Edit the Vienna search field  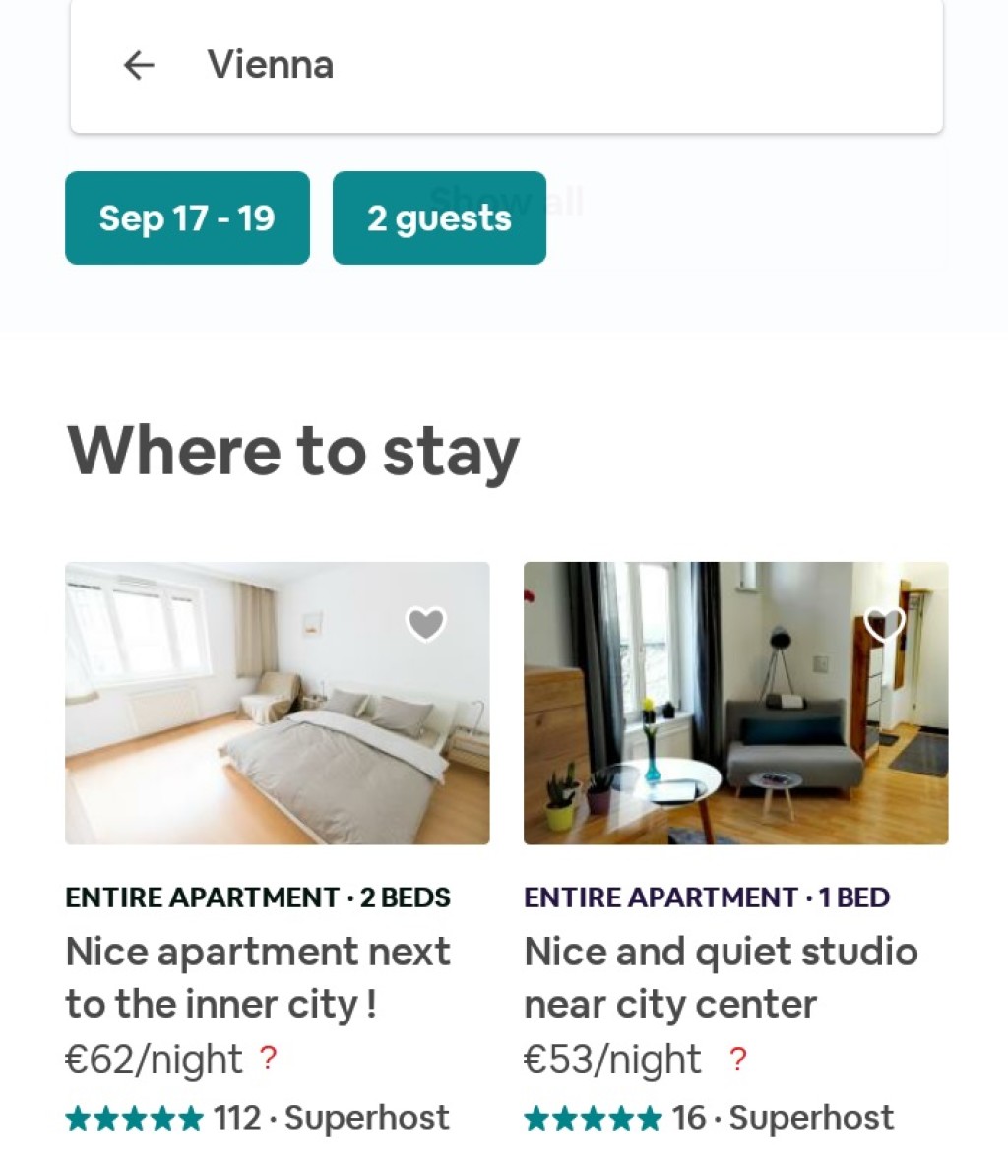[551, 65]
